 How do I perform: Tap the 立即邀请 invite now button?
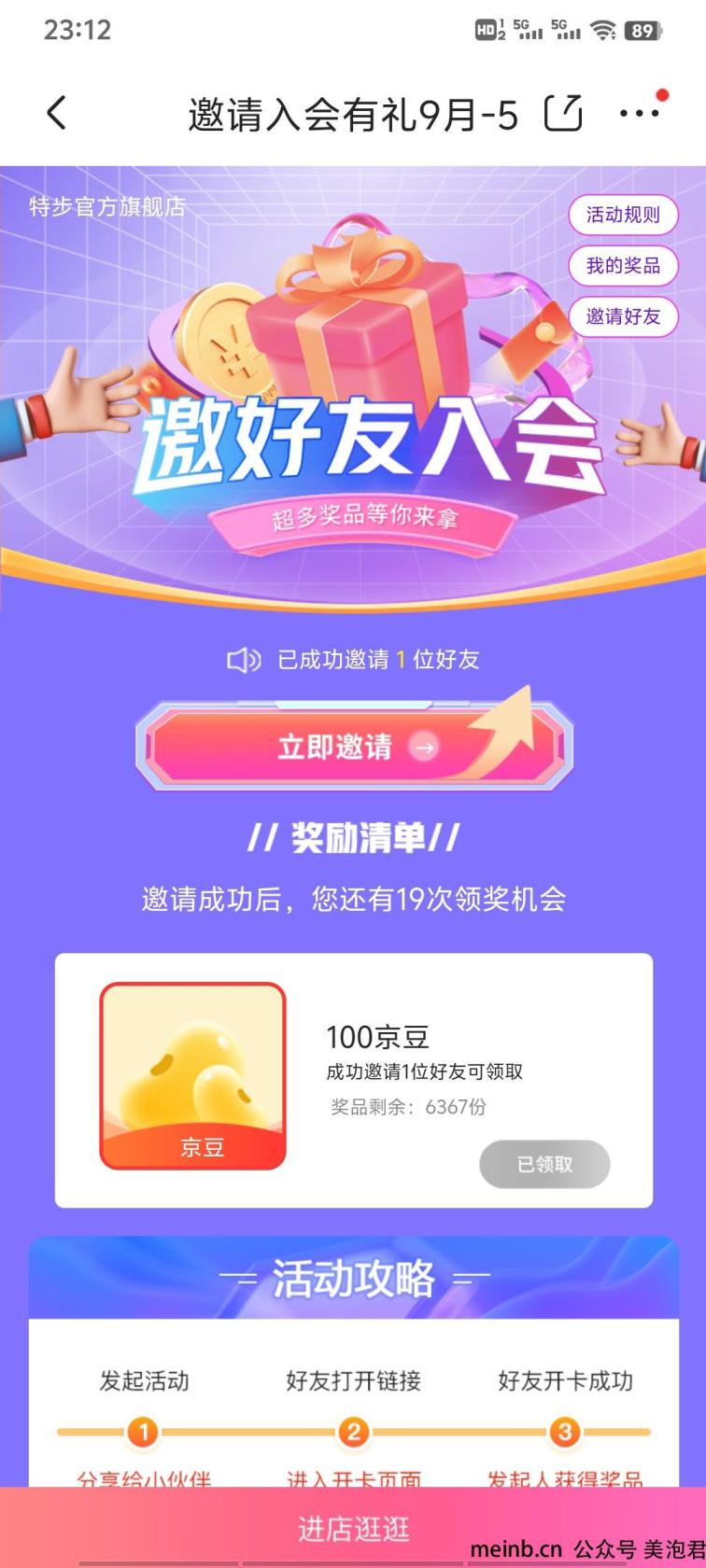[353, 747]
